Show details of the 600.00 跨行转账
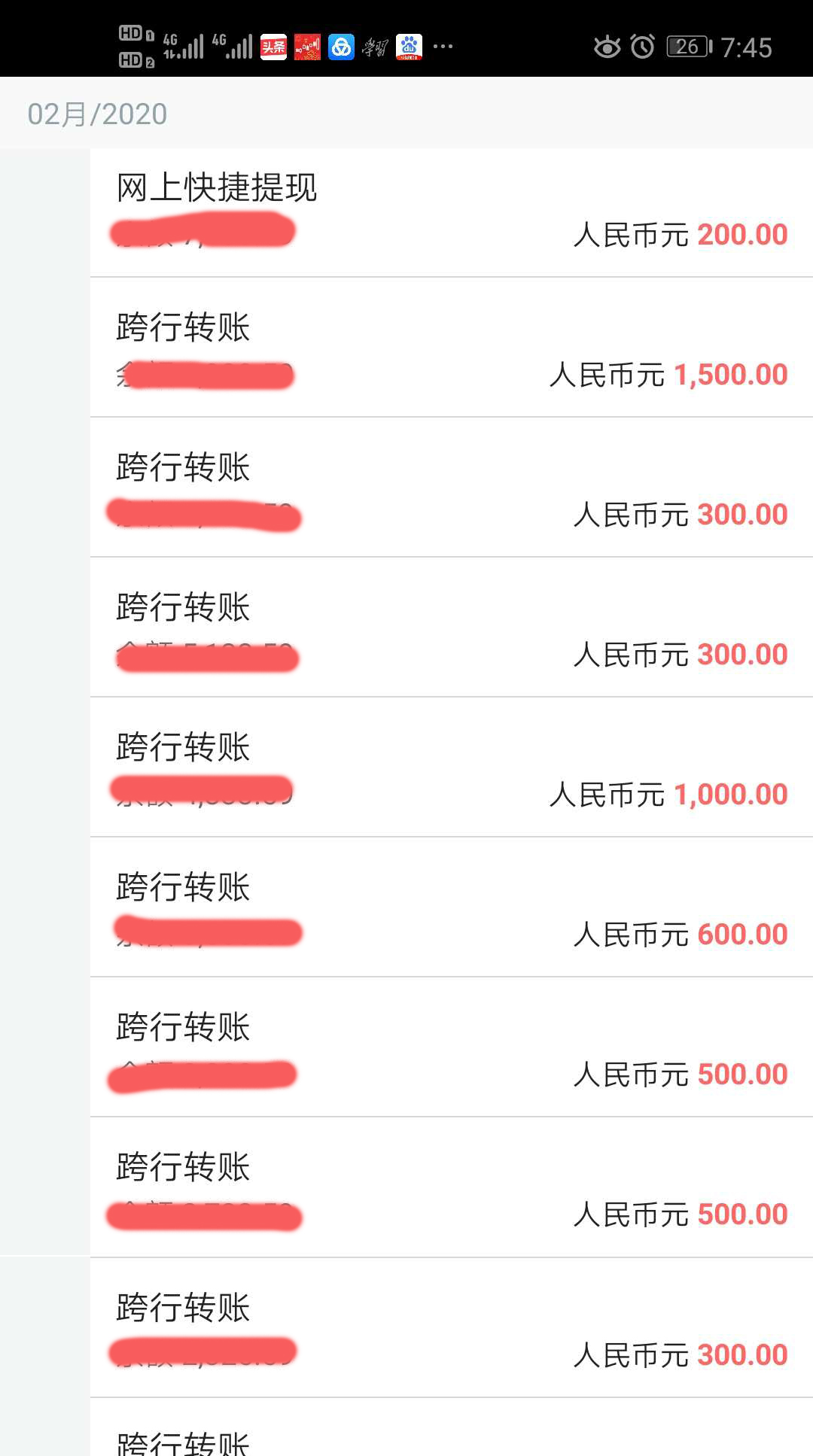The width and height of the screenshot is (813, 1456). point(452,907)
